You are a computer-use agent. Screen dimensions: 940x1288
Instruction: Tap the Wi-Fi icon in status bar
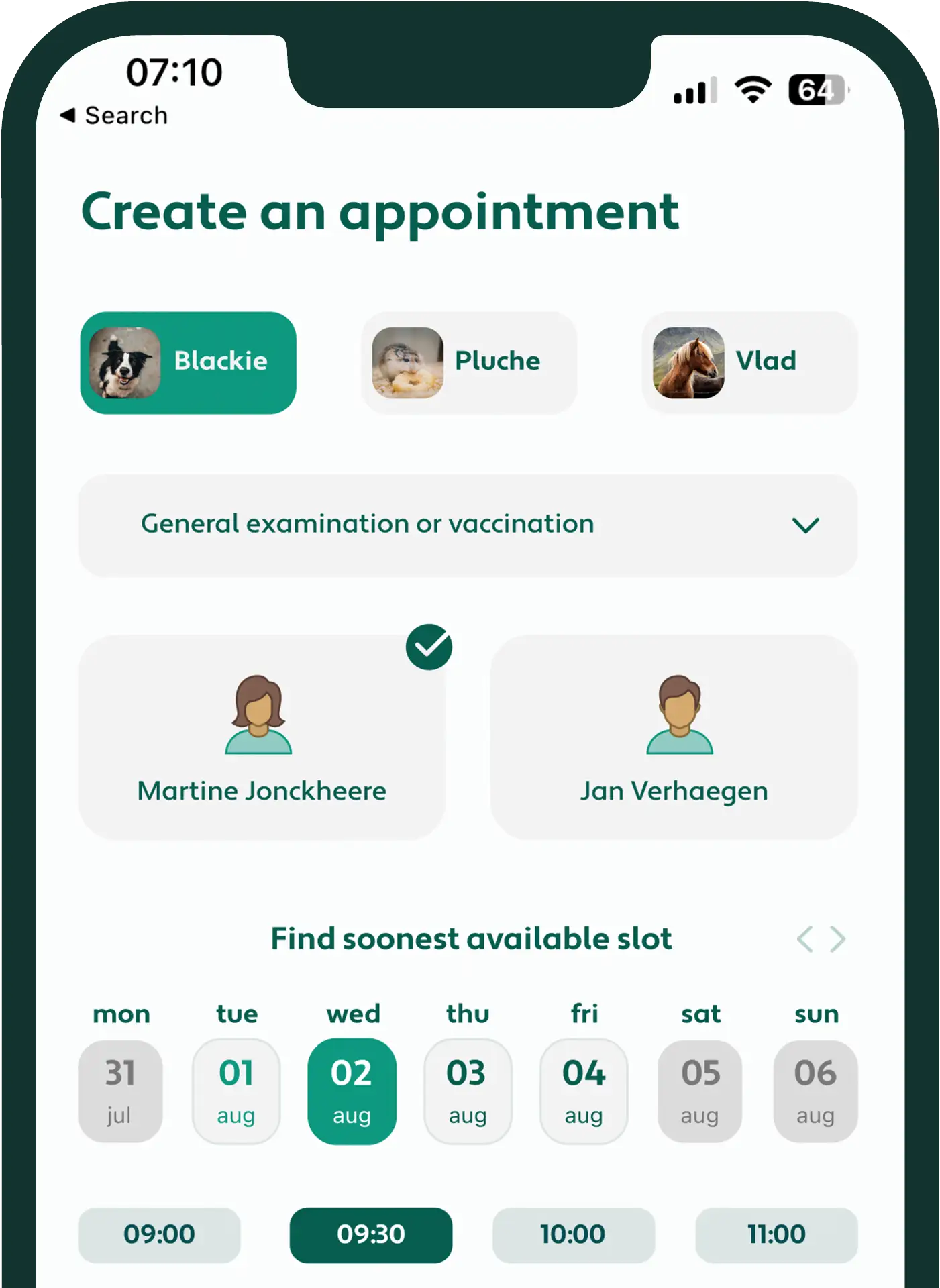click(x=751, y=91)
